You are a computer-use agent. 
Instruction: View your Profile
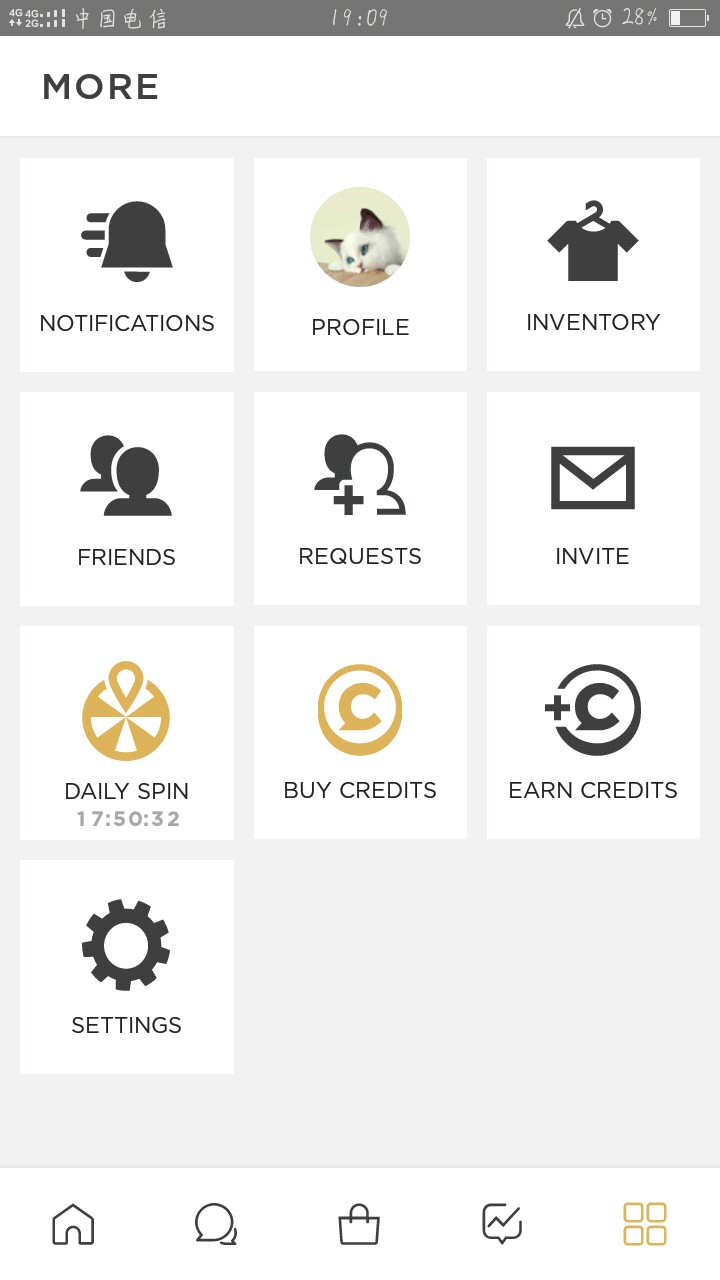360,265
